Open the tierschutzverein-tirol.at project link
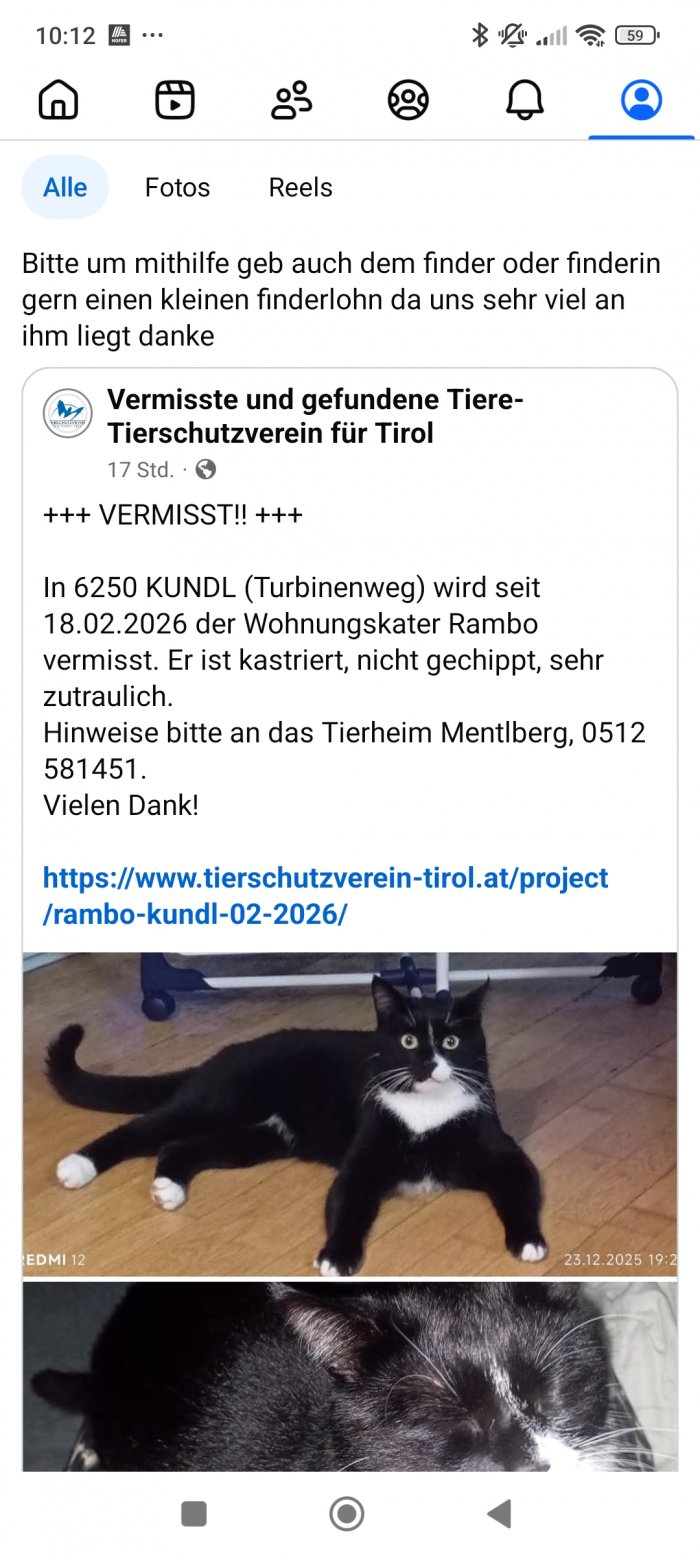This screenshot has width=700, height=1556. (325, 895)
